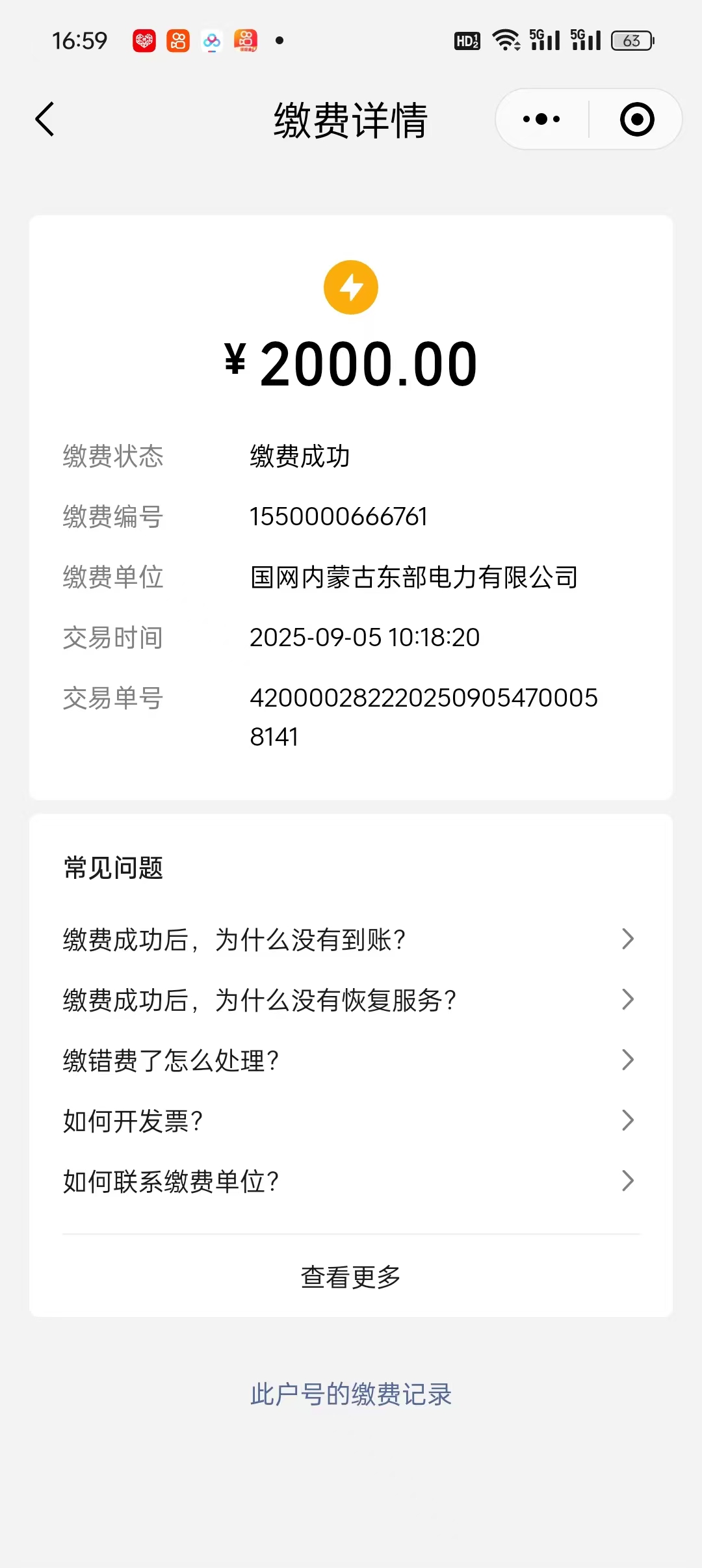Go back from the 缴费详情 page

point(44,120)
